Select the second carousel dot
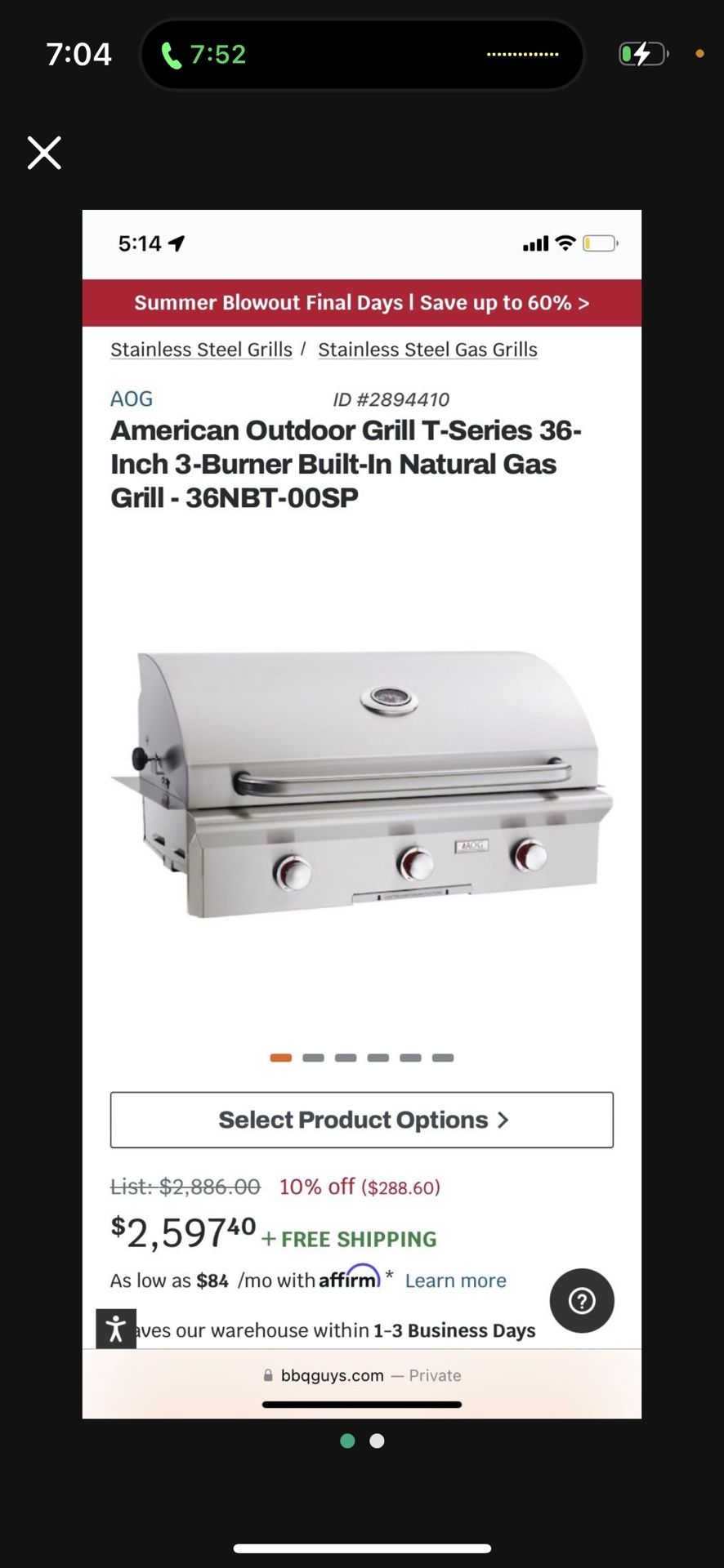 click(313, 1057)
